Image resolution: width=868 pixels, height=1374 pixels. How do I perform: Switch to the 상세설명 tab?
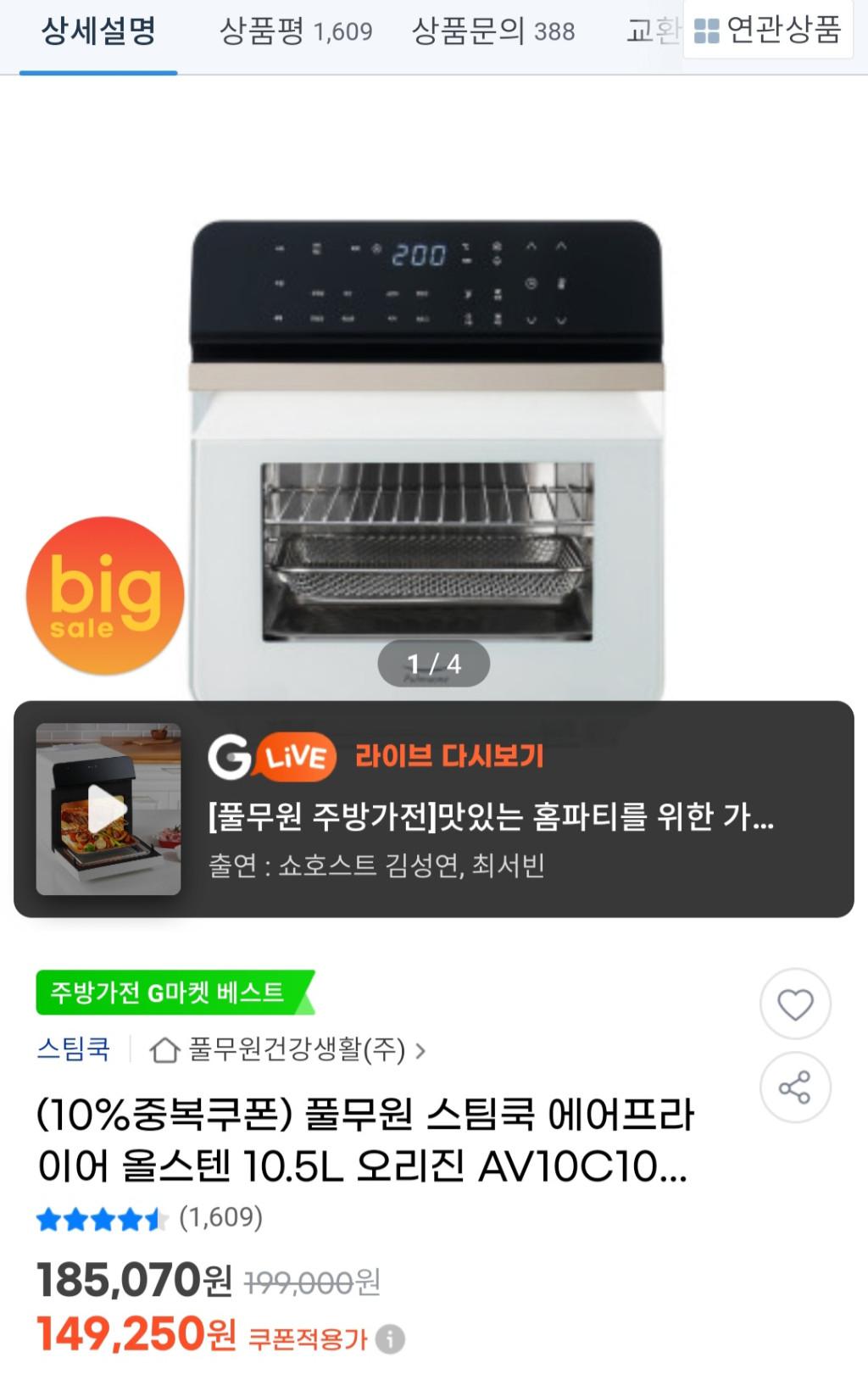98,32
